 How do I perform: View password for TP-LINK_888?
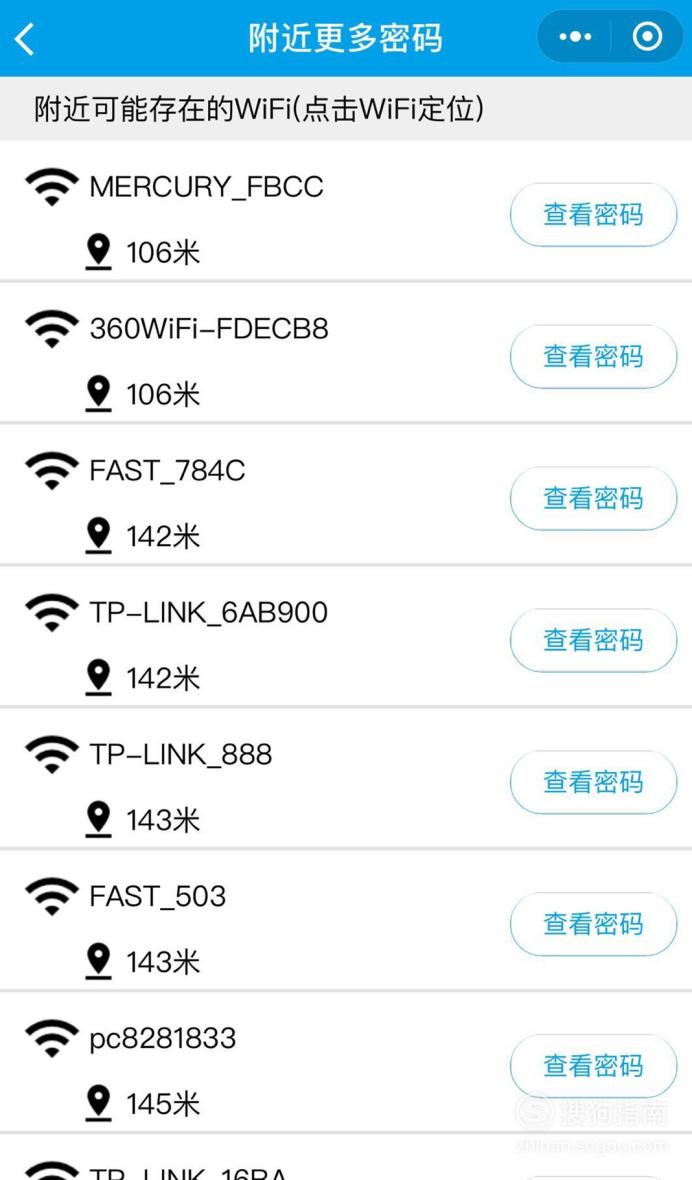click(x=593, y=782)
